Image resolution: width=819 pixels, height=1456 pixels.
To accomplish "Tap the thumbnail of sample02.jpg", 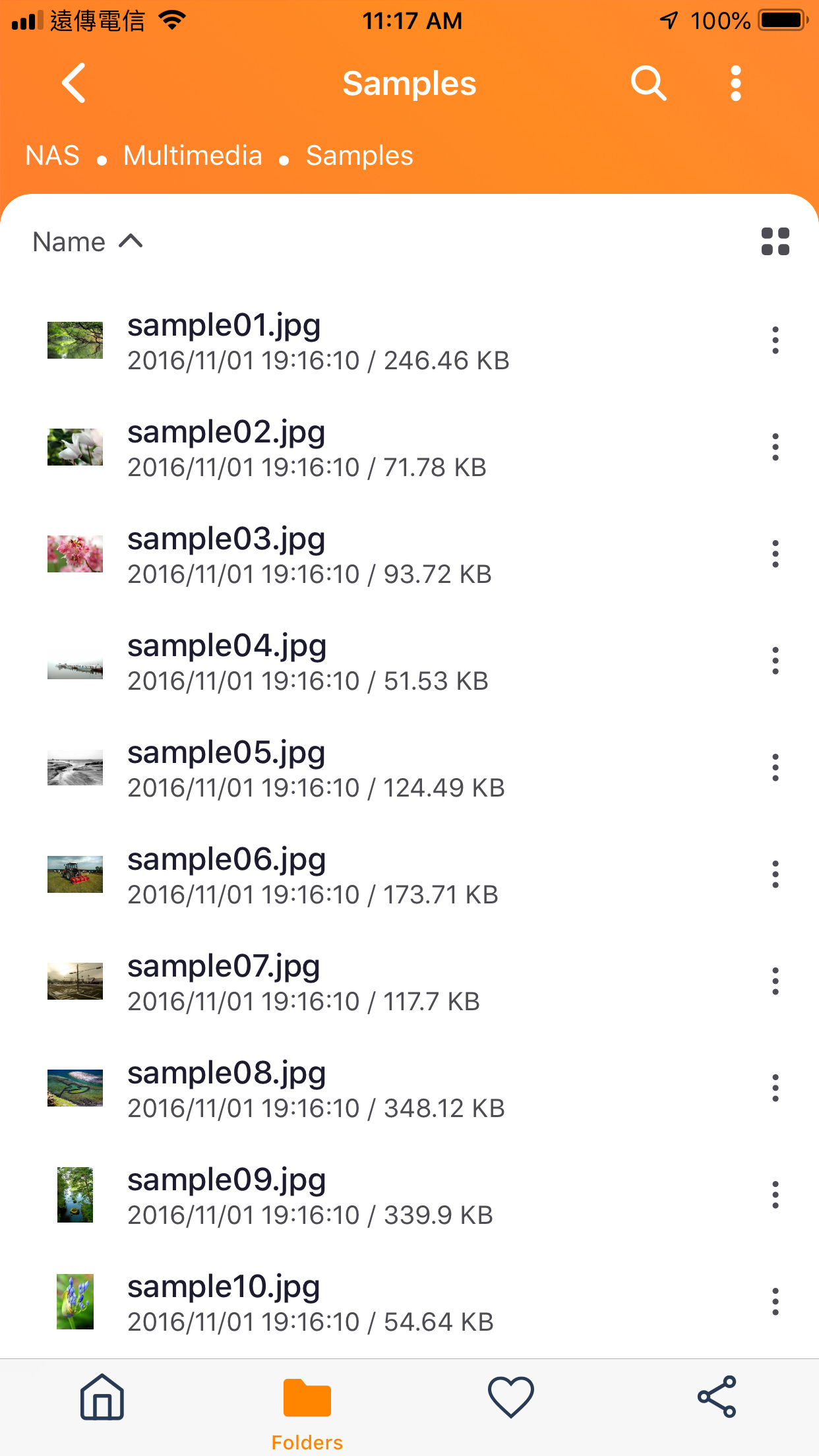I will [x=75, y=447].
